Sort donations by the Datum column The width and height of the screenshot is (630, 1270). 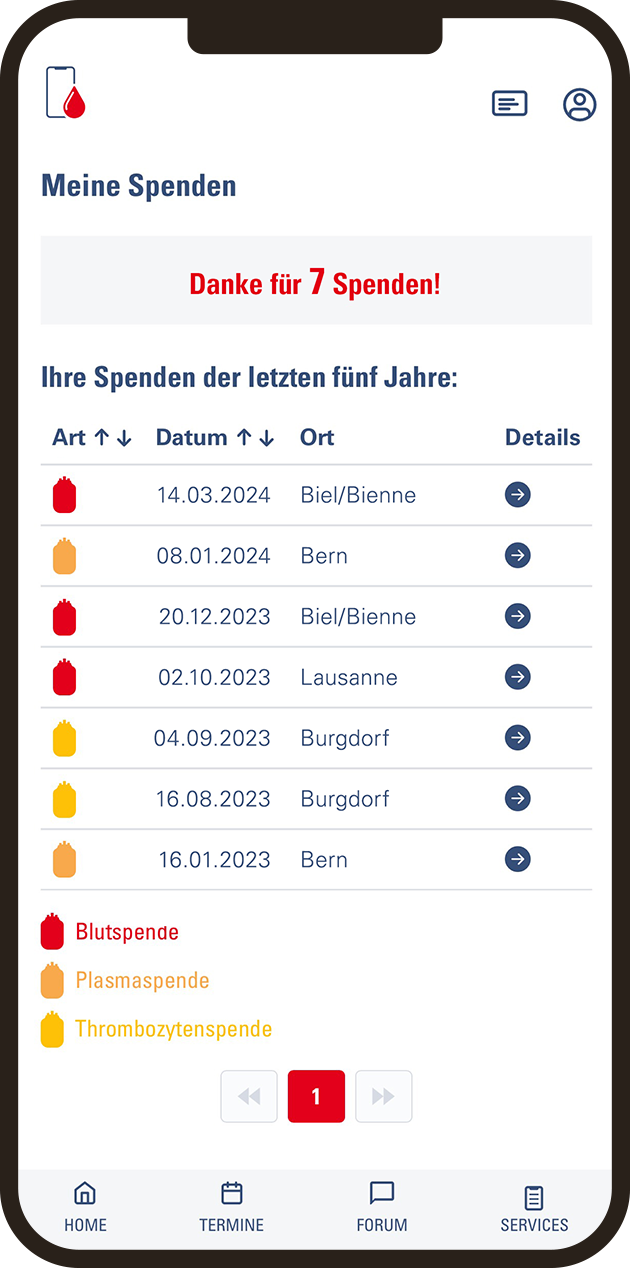[x=214, y=438]
